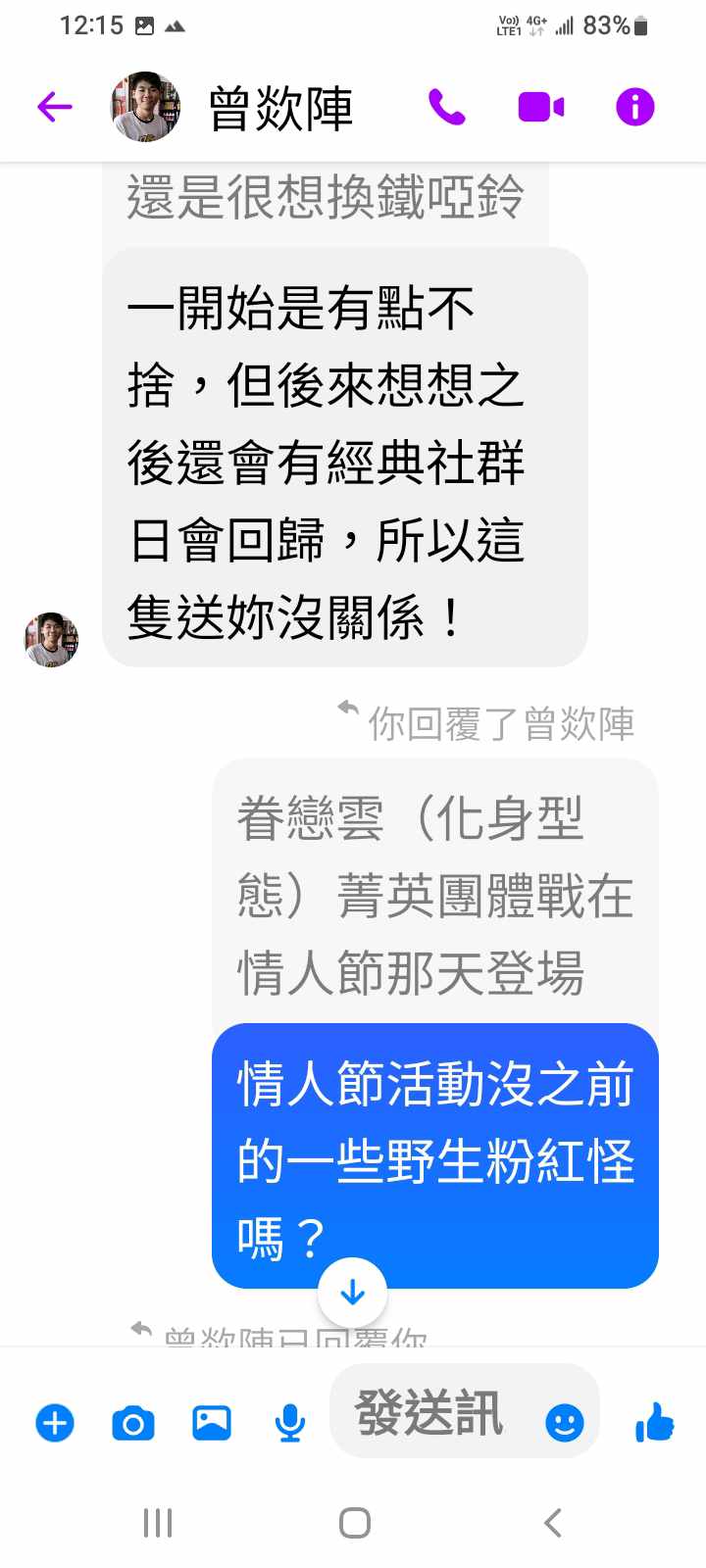Image resolution: width=706 pixels, height=1568 pixels.
Task: Record a voice message with the microphone
Action: (289, 1422)
